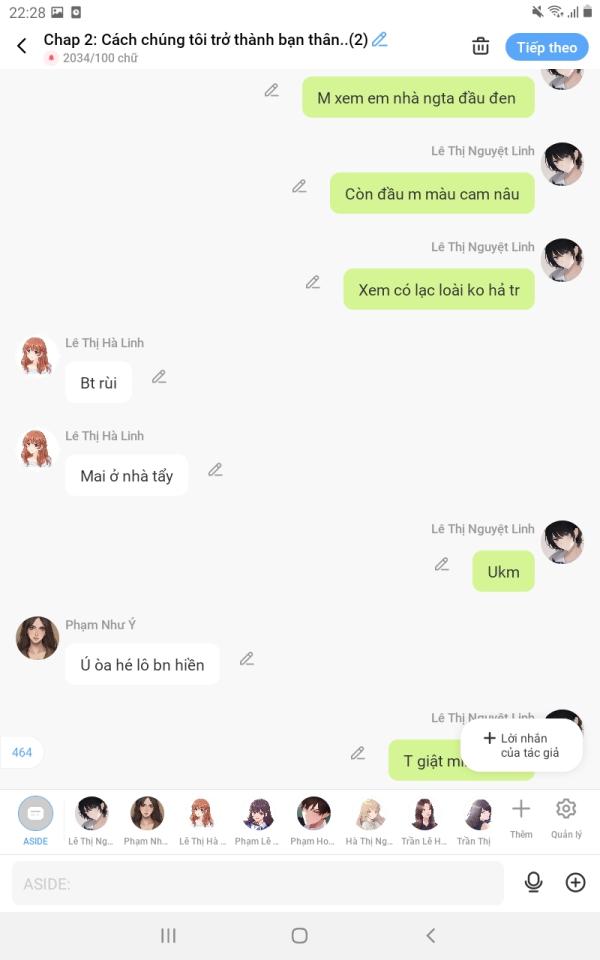The width and height of the screenshot is (600, 960).
Task: Edit the message "Còn đầu m màu cam nâu"
Action: [x=299, y=186]
